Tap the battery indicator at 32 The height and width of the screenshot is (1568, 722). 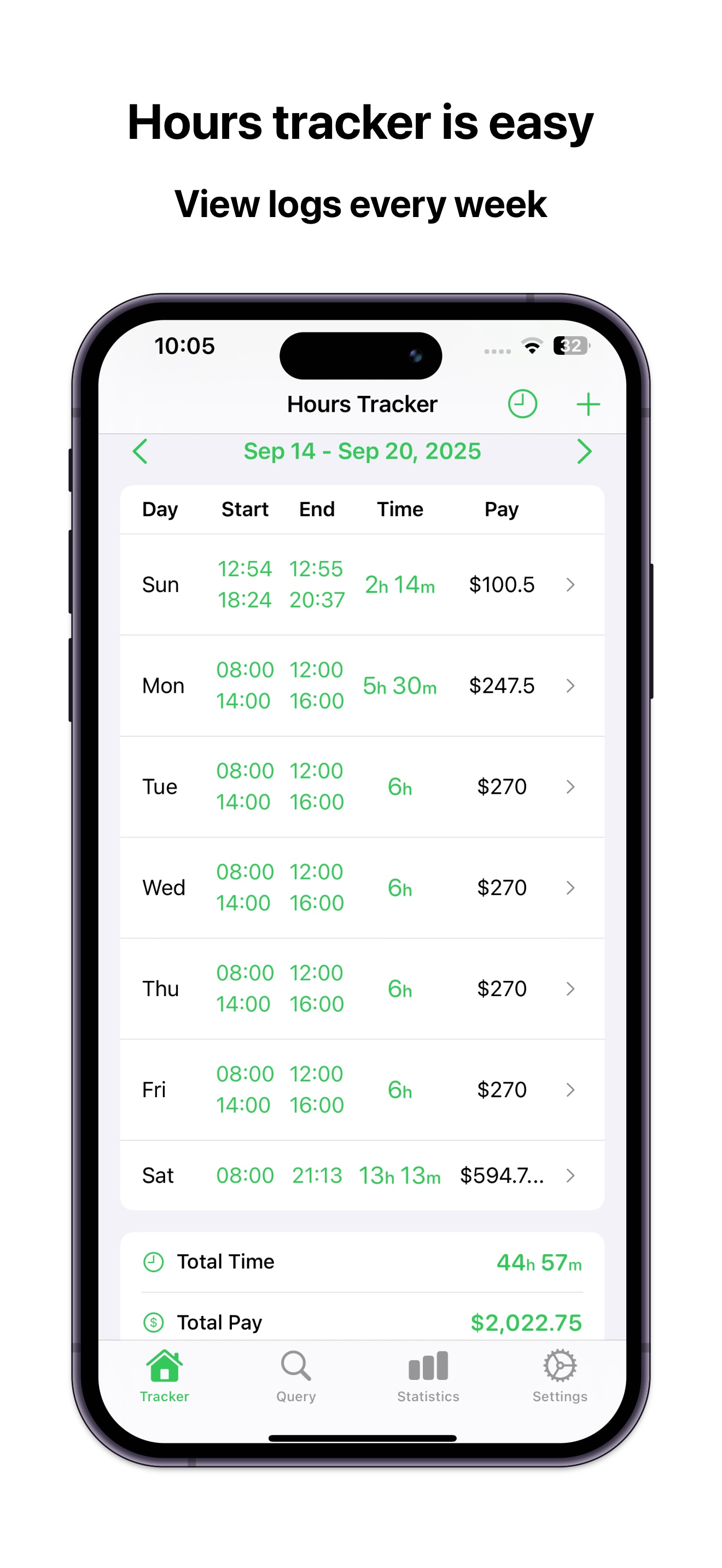click(570, 346)
